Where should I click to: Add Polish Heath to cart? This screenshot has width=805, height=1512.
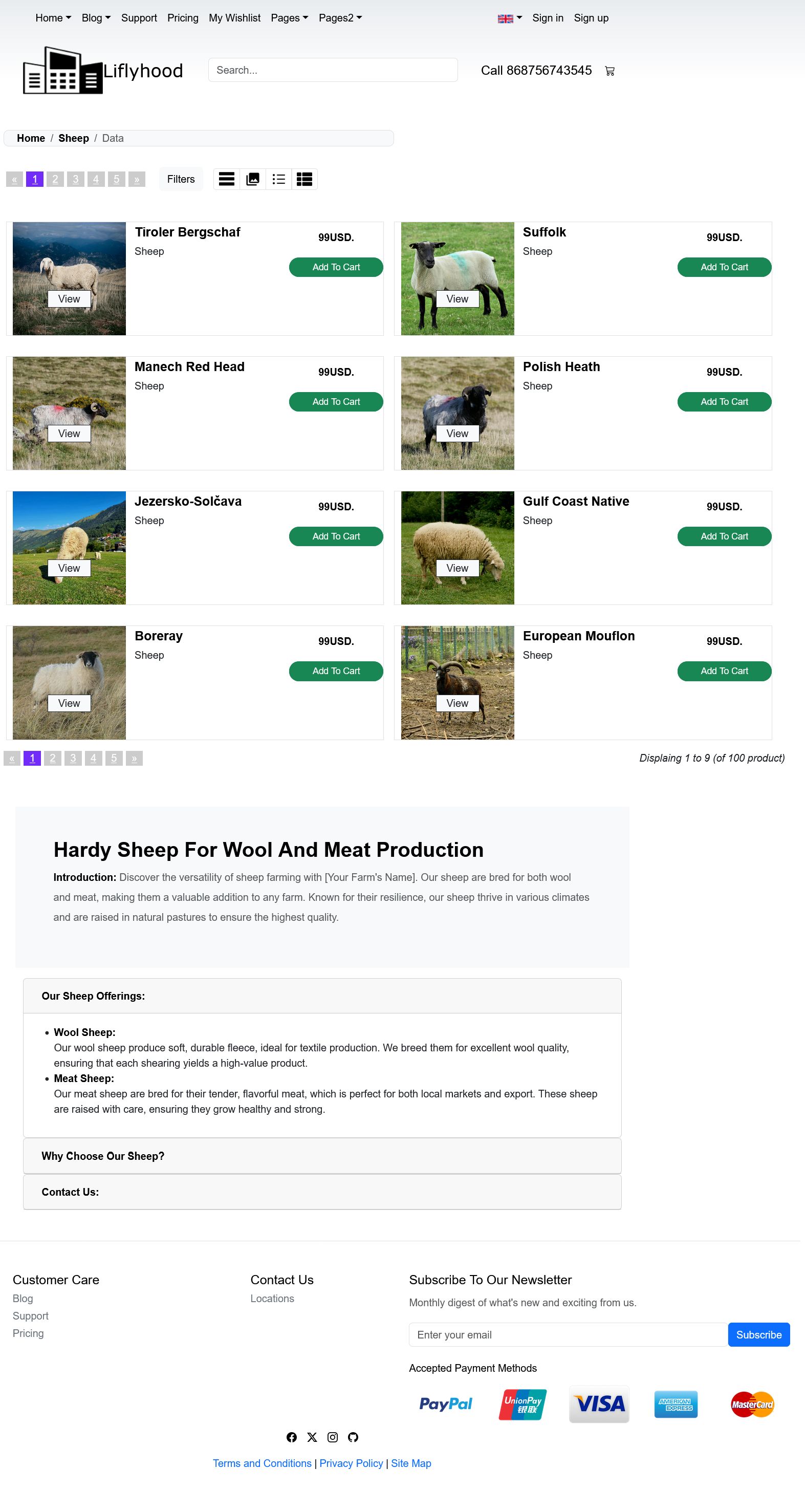(x=724, y=401)
